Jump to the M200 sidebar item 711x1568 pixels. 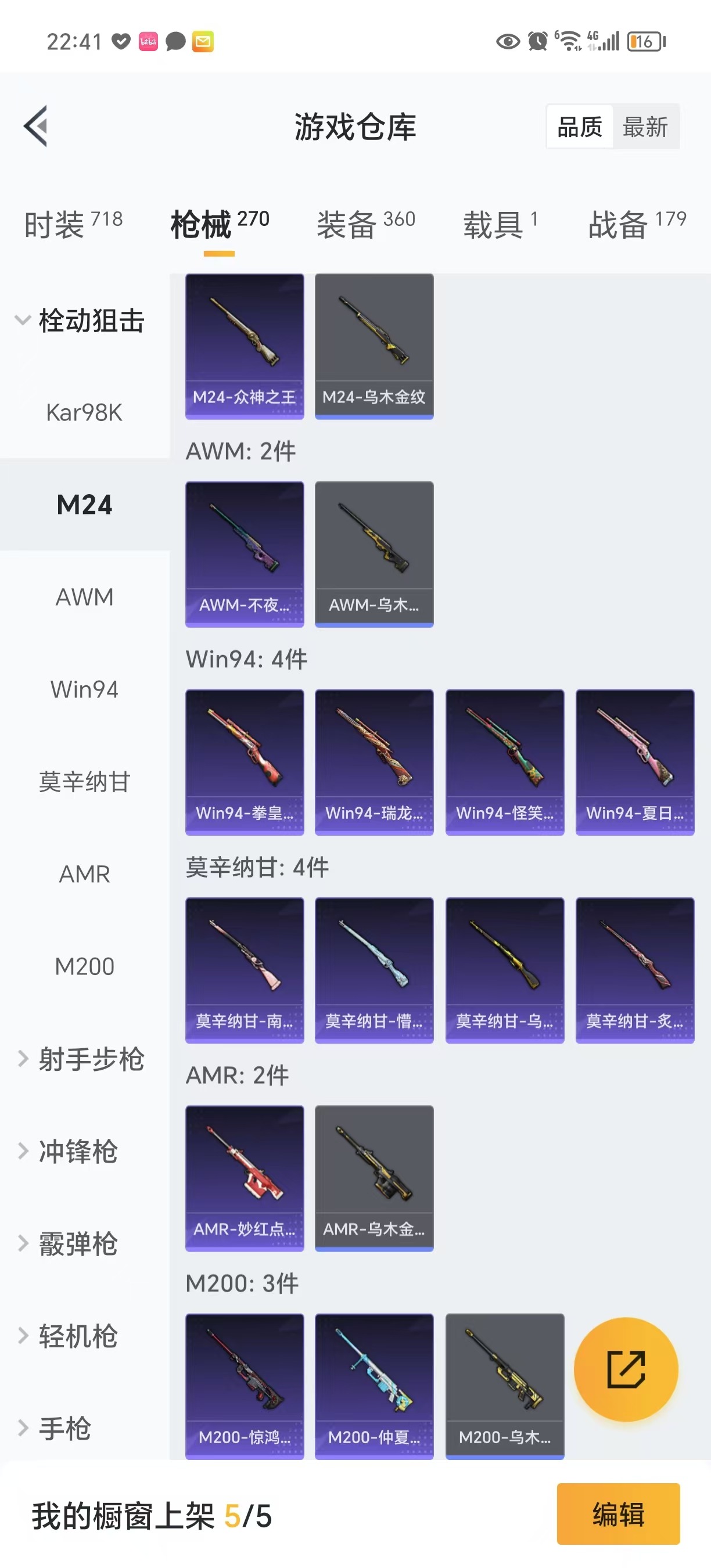pos(84,966)
